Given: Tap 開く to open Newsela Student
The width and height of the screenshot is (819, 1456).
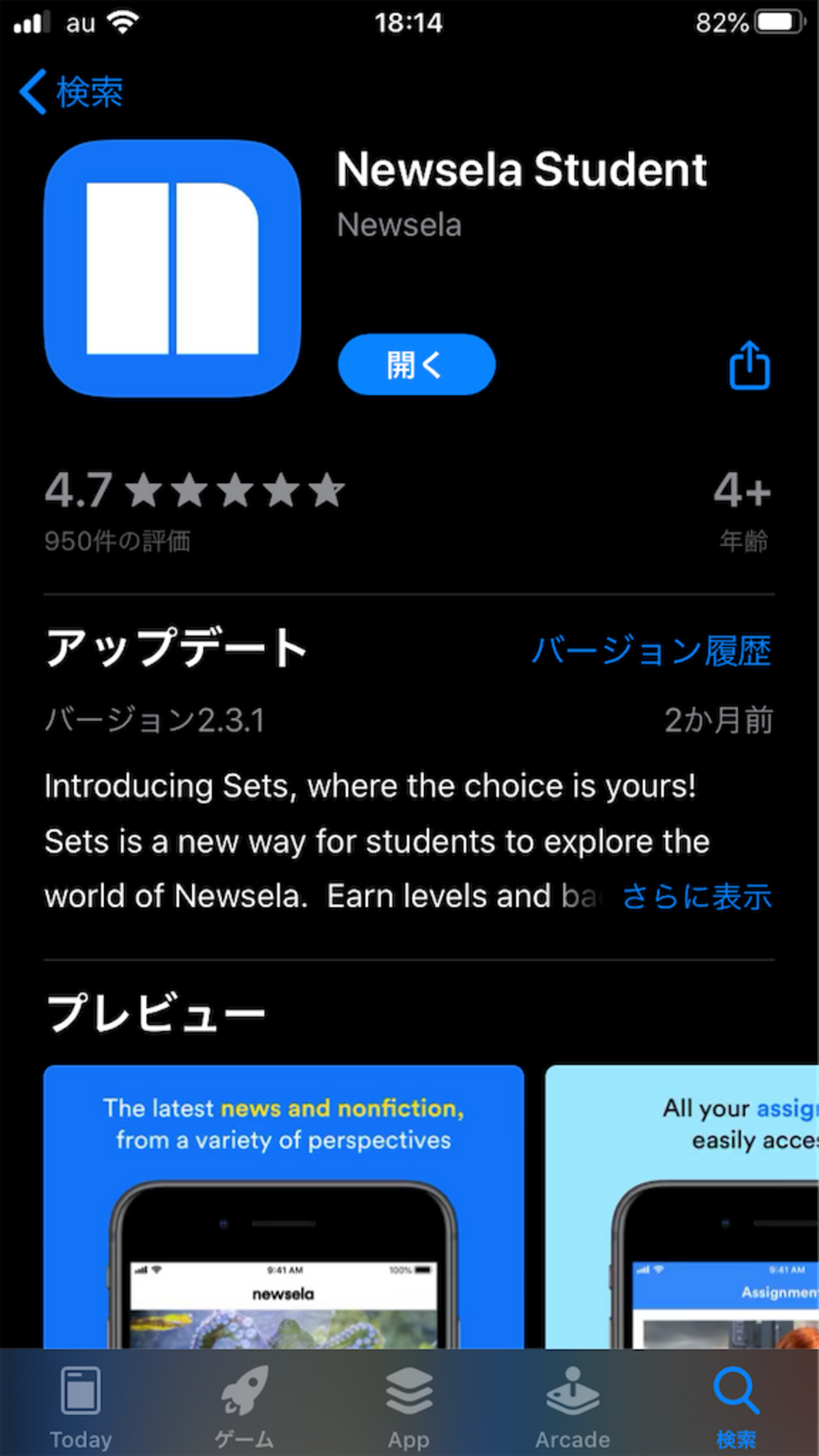Looking at the screenshot, I should [416, 365].
